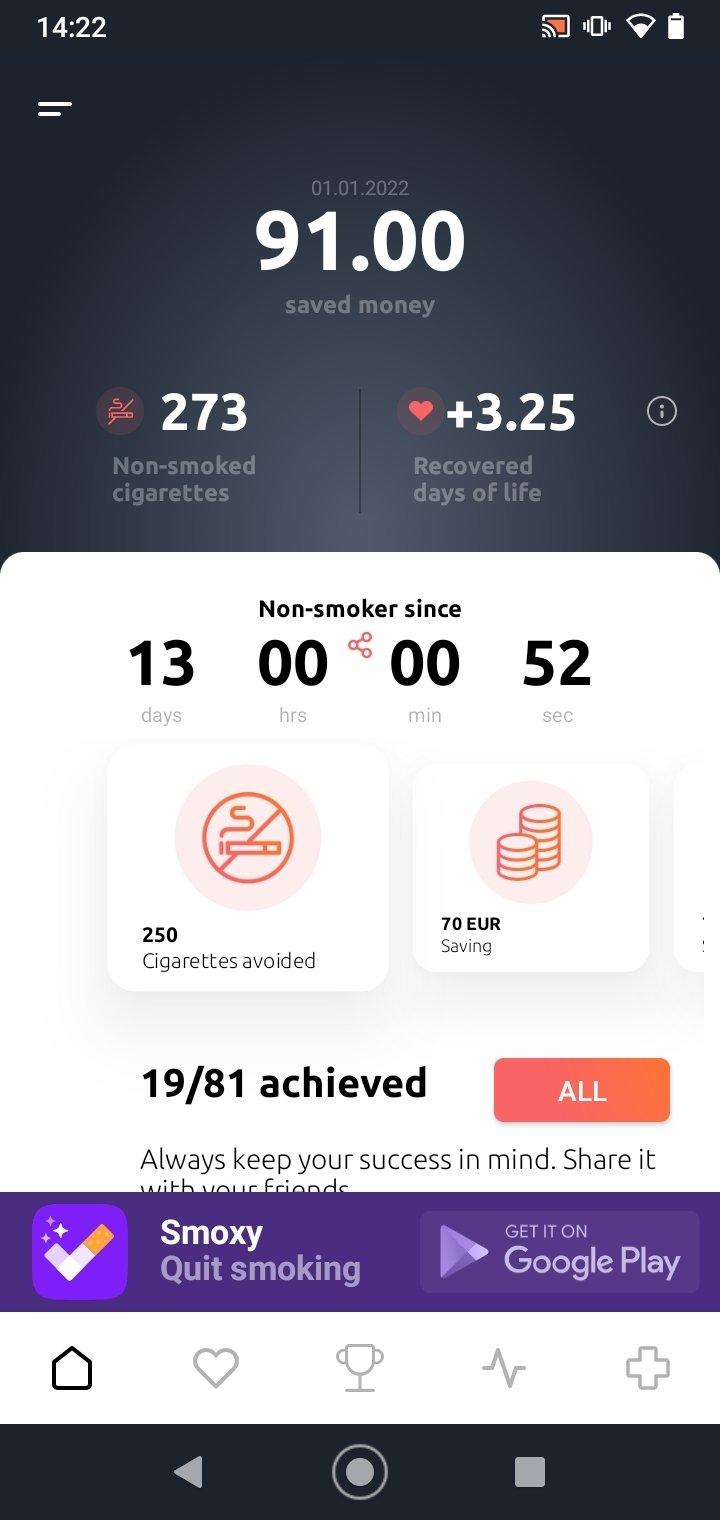Viewport: 720px width, 1520px height.
Task: Switch to the trophy achievements tab
Action: [359, 1367]
